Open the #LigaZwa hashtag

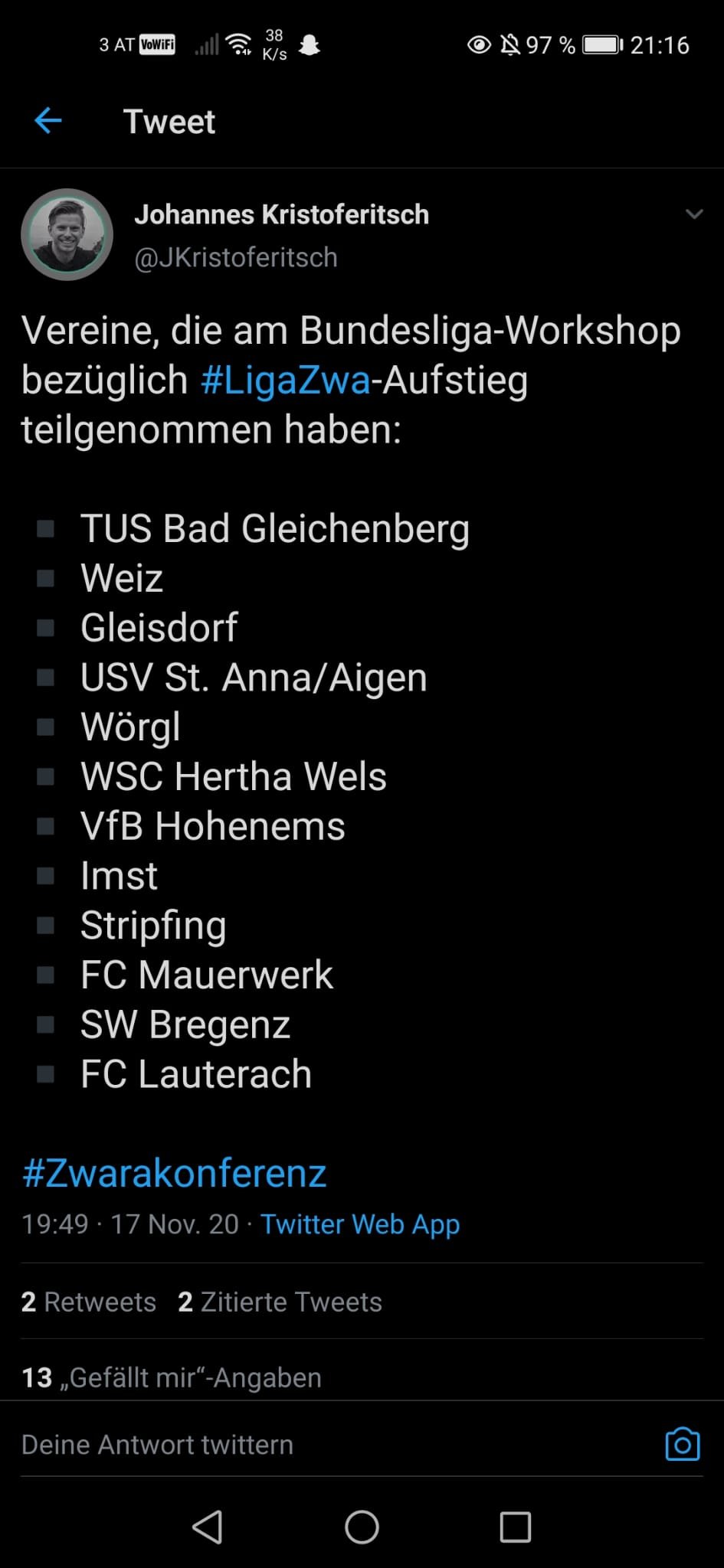[286, 380]
